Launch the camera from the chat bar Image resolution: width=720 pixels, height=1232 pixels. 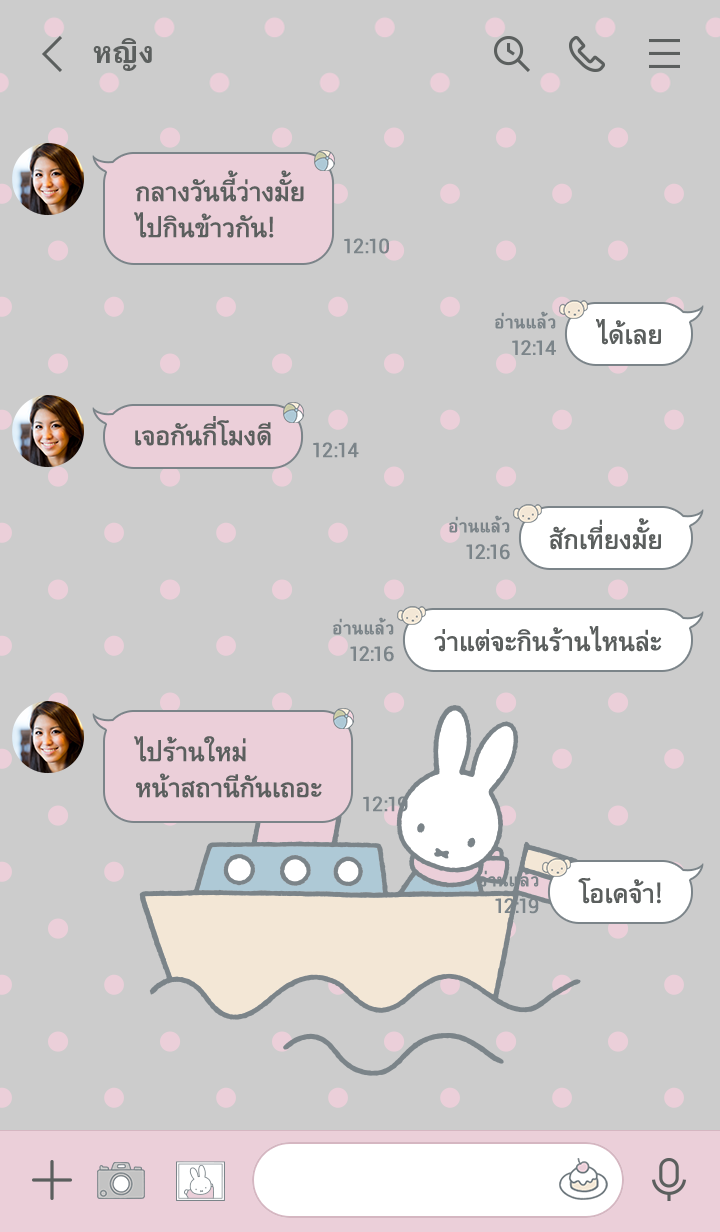[121, 1181]
